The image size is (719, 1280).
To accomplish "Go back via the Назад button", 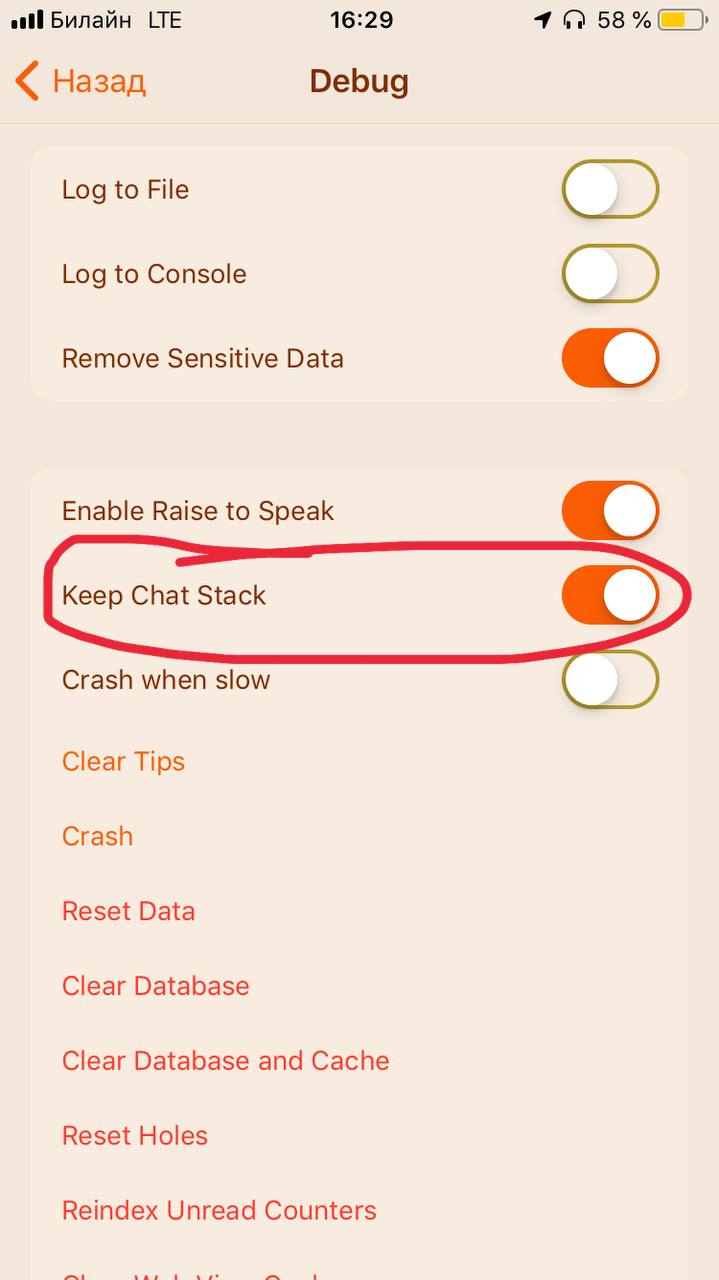I will (82, 81).
